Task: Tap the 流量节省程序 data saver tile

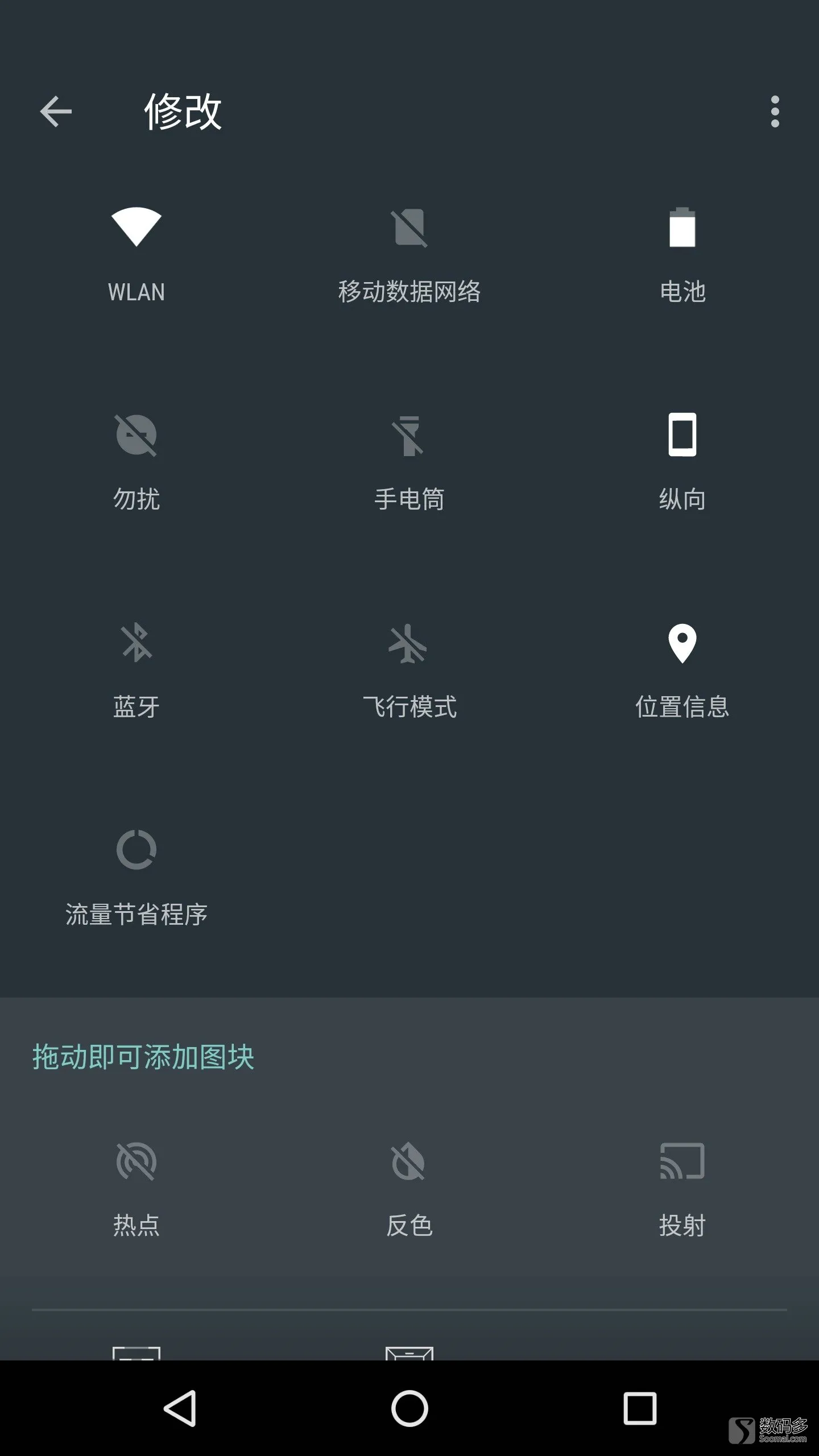Action: (136, 878)
